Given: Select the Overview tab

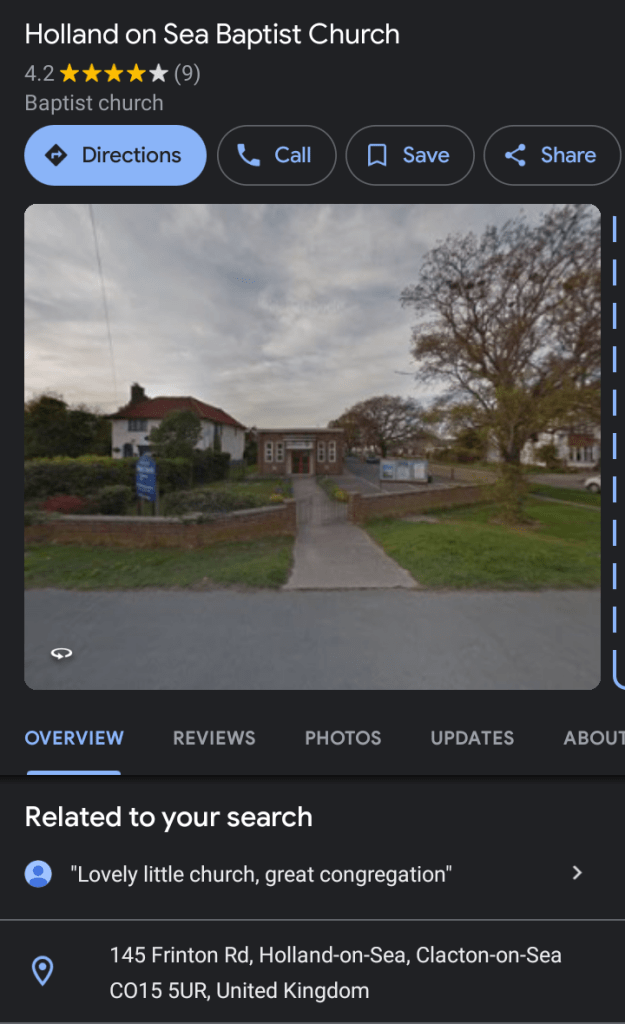Looking at the screenshot, I should 74,738.
